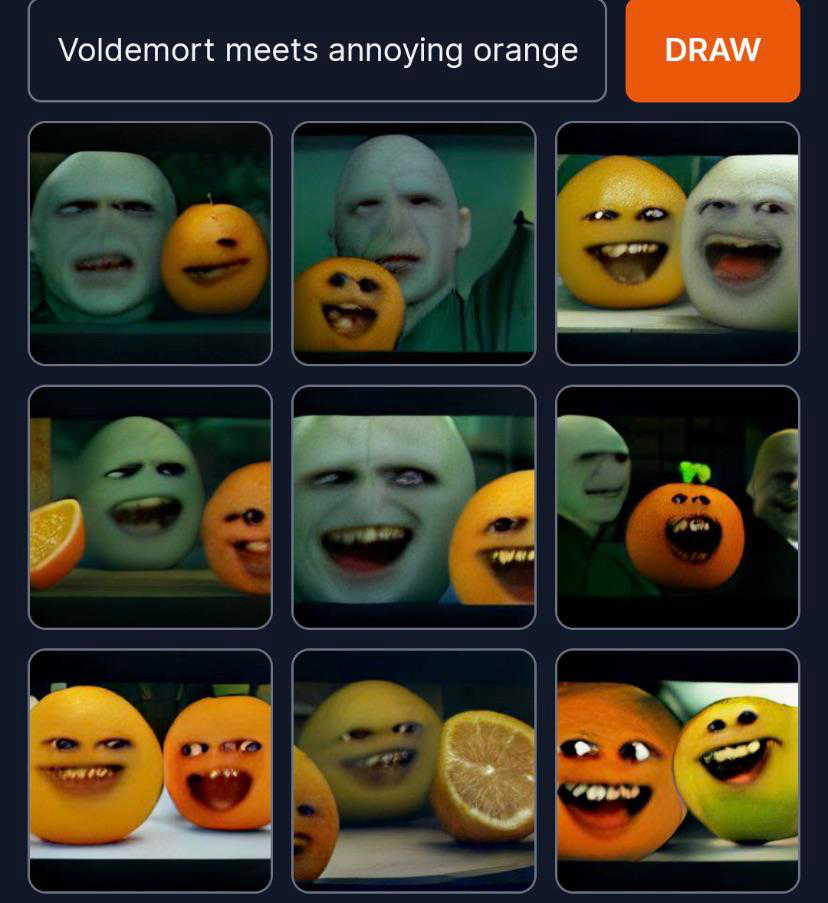The image size is (828, 903).
Task: Select the first image in the bottom row
Action: click(x=150, y=770)
